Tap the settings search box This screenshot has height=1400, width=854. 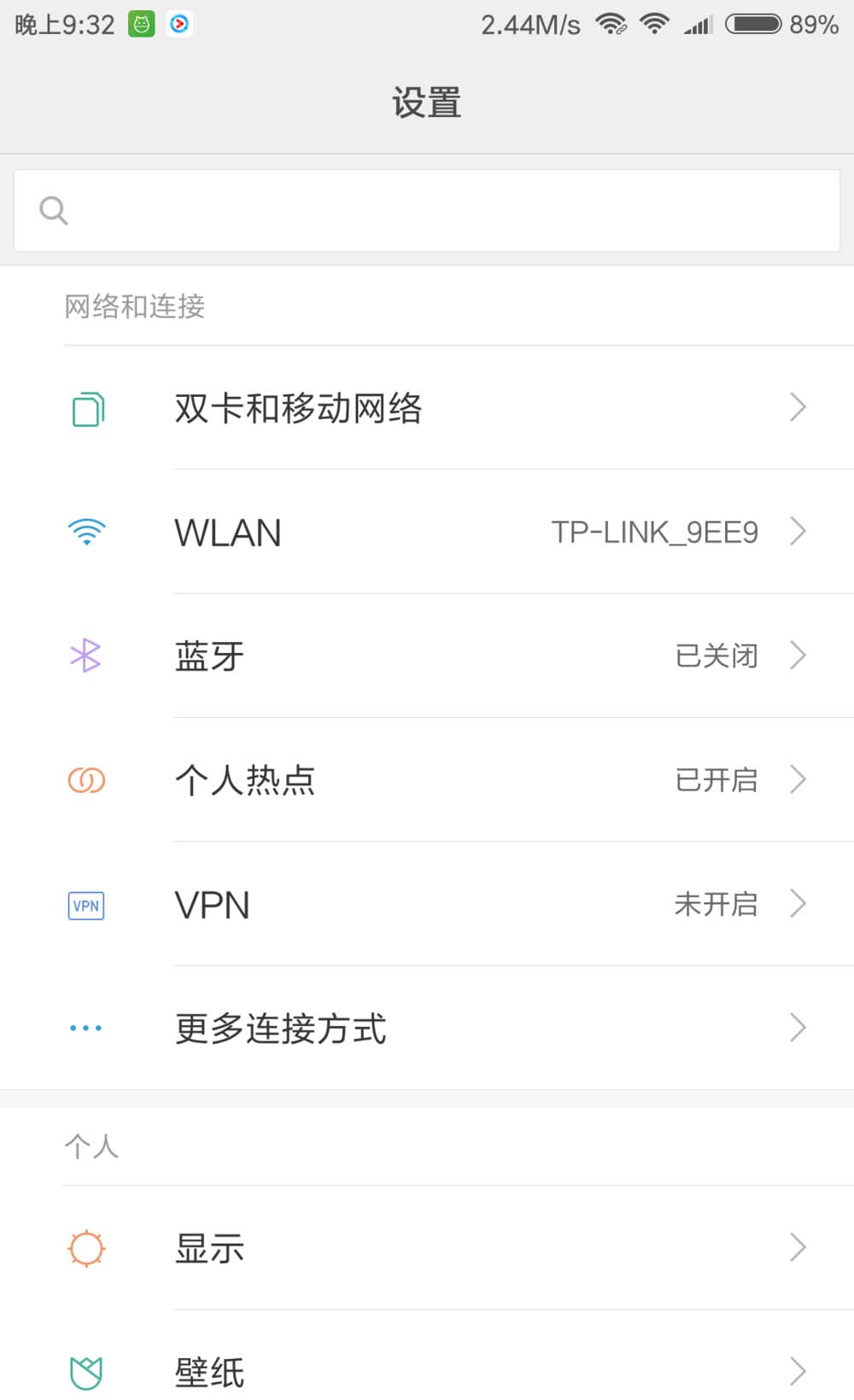point(427,210)
